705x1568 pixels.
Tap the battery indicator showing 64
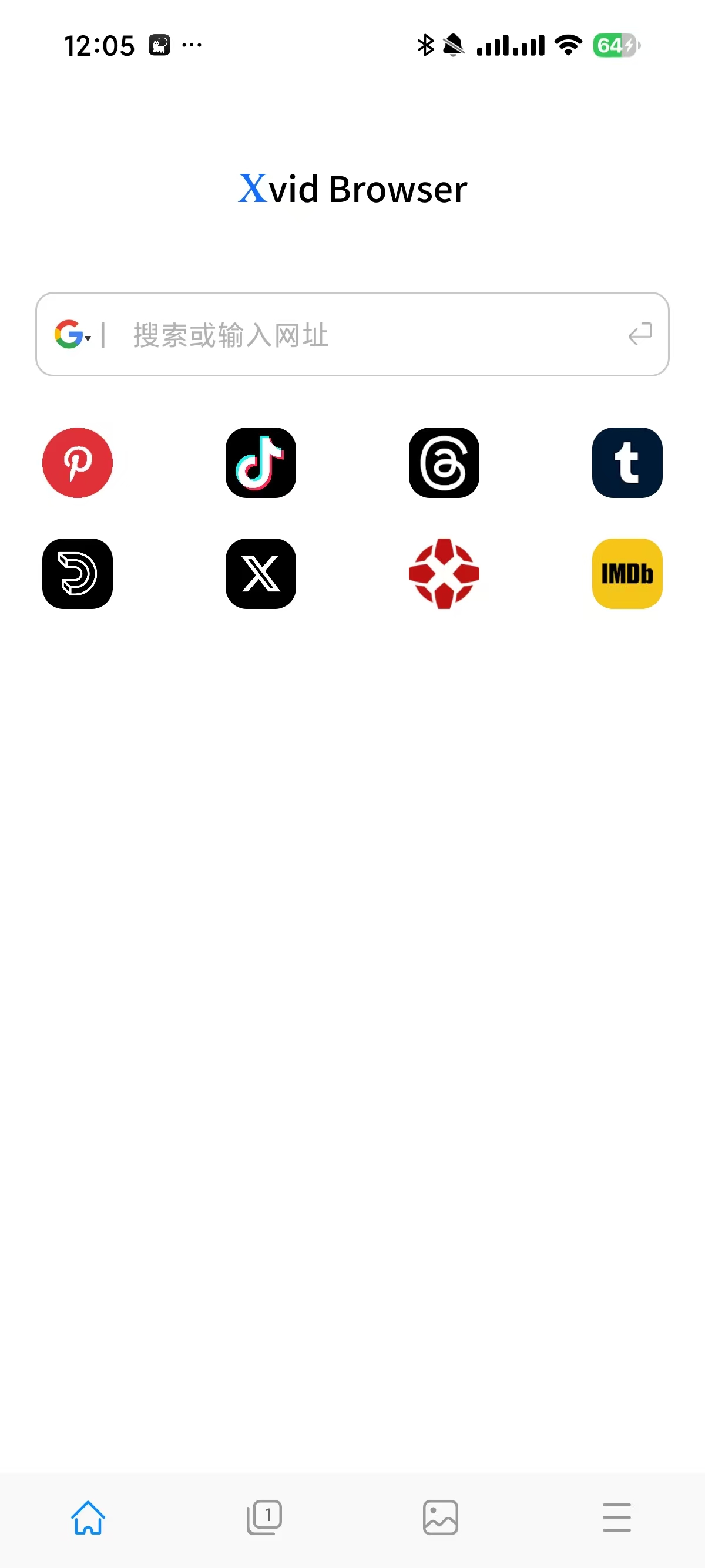616,45
